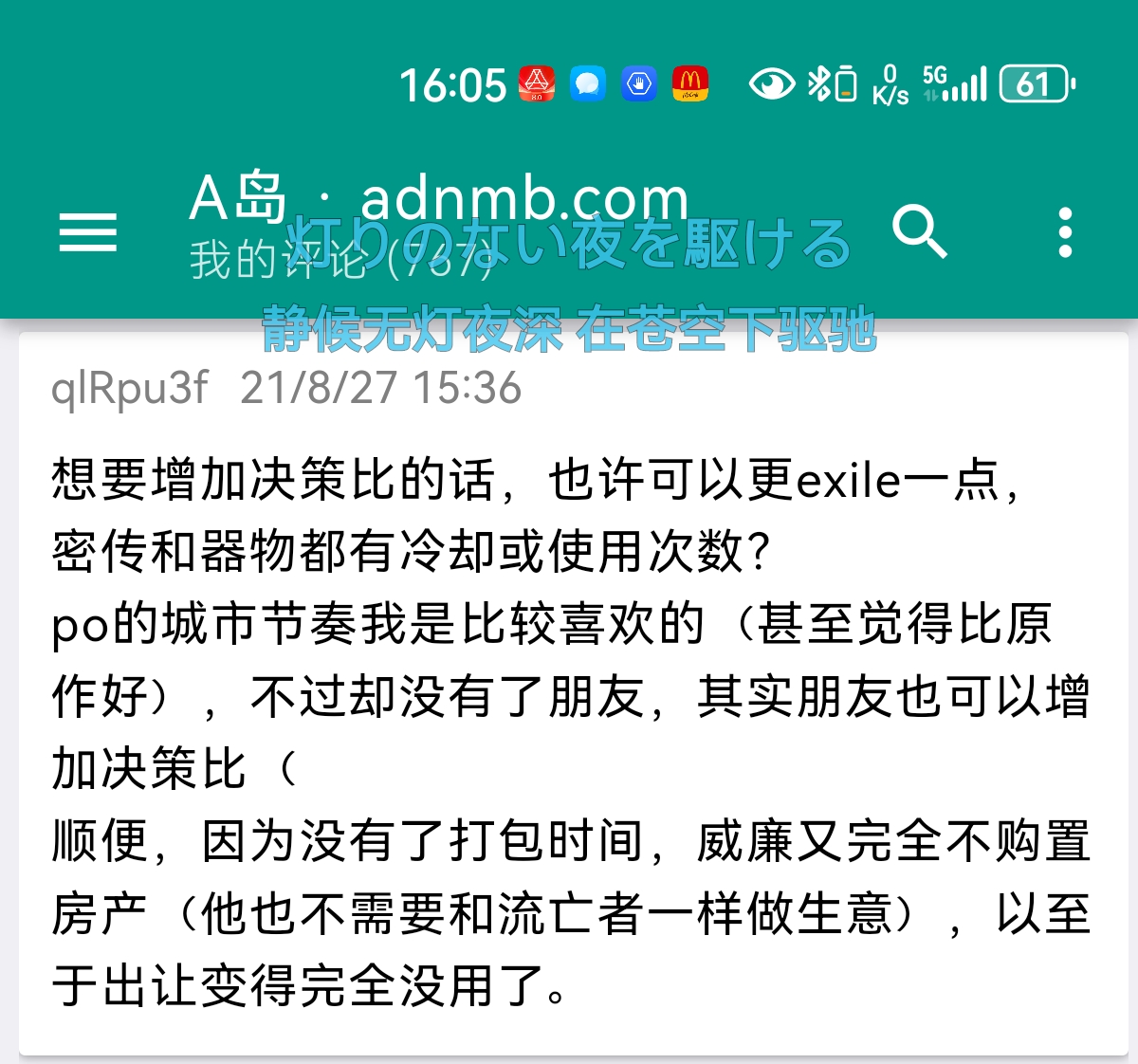Open the search icon
The width and height of the screenshot is (1138, 1064).
coord(919,232)
